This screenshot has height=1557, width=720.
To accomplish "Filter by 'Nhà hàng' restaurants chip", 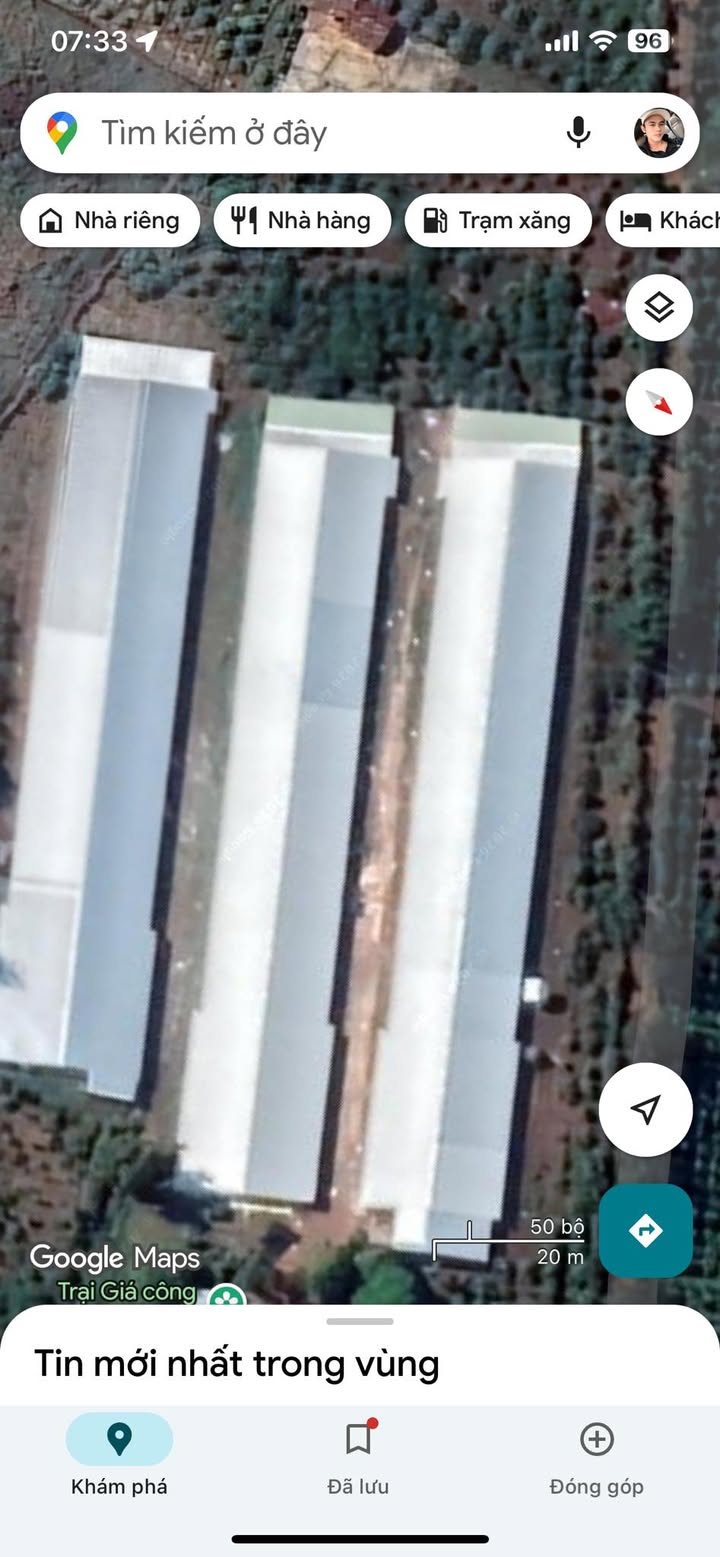I will pos(303,221).
